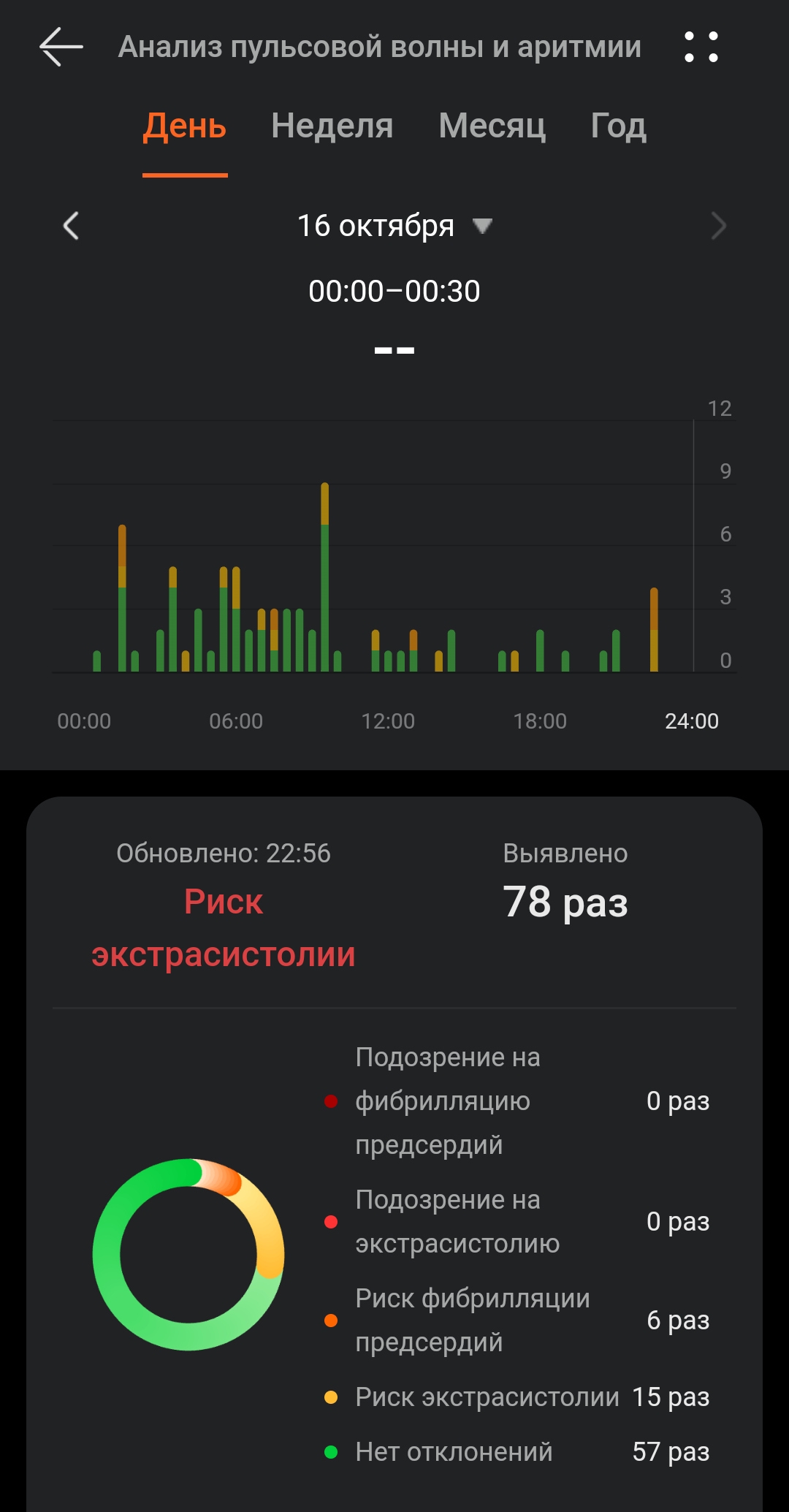This screenshot has height=1512, width=789.
Task: Go back using the top-left arrow
Action: coord(61,48)
